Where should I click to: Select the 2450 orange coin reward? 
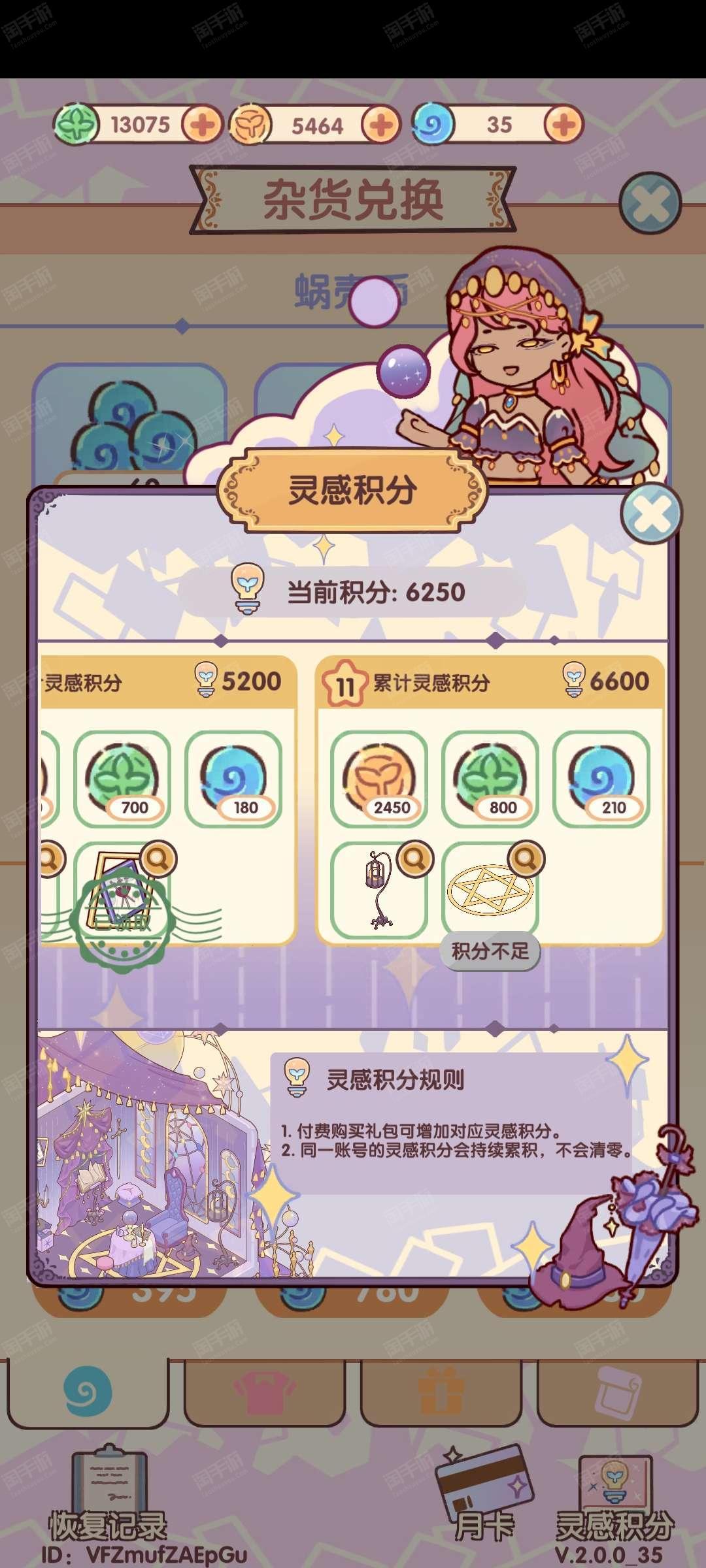point(379,779)
